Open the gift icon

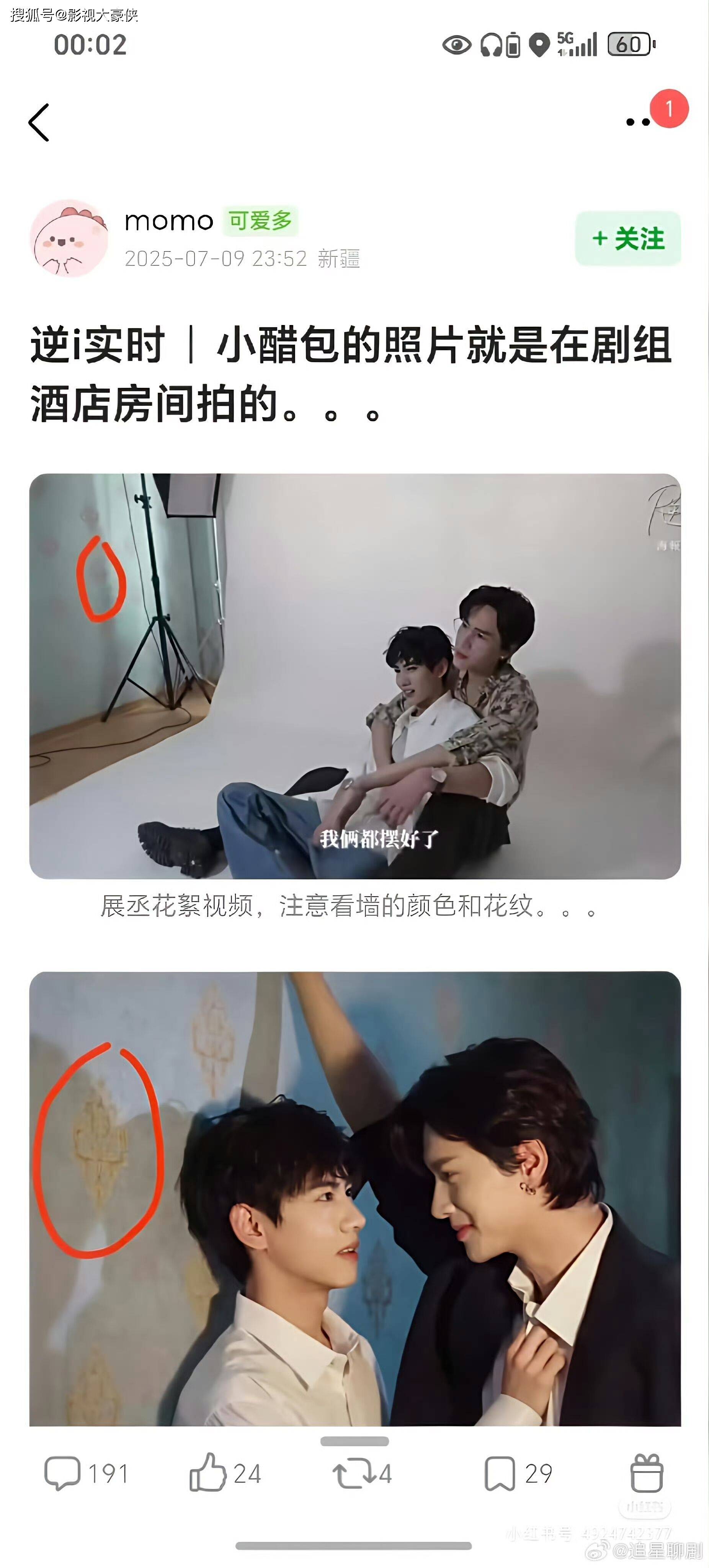(x=646, y=1473)
